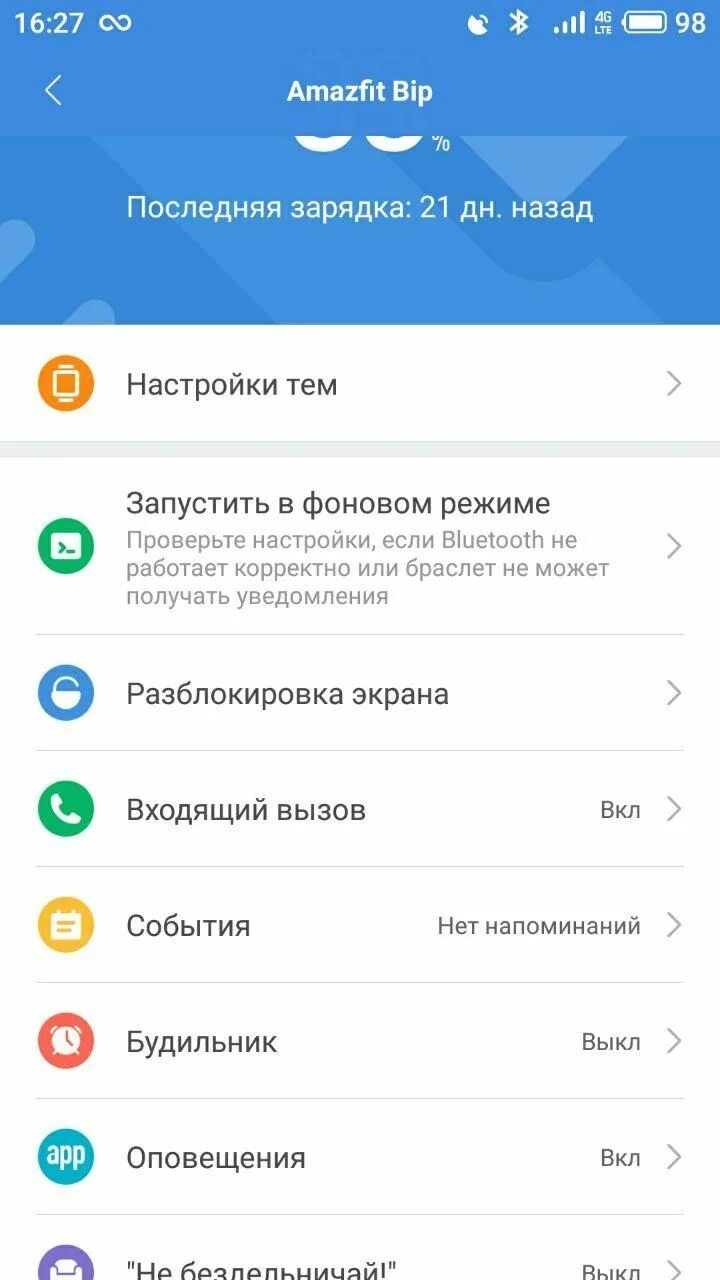Screen dimensions: 720x1280
Task: Open the Настройки тем row
Action: coord(360,384)
